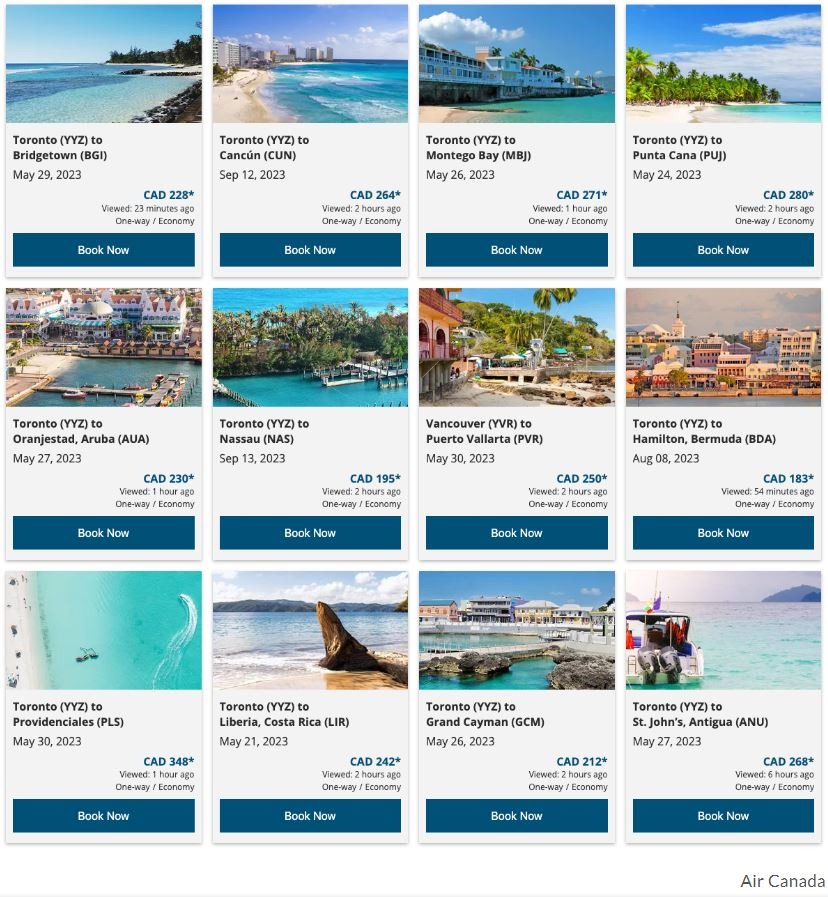Book the Toronto to Bridgetown flight
The width and height of the screenshot is (828, 897).
(103, 250)
